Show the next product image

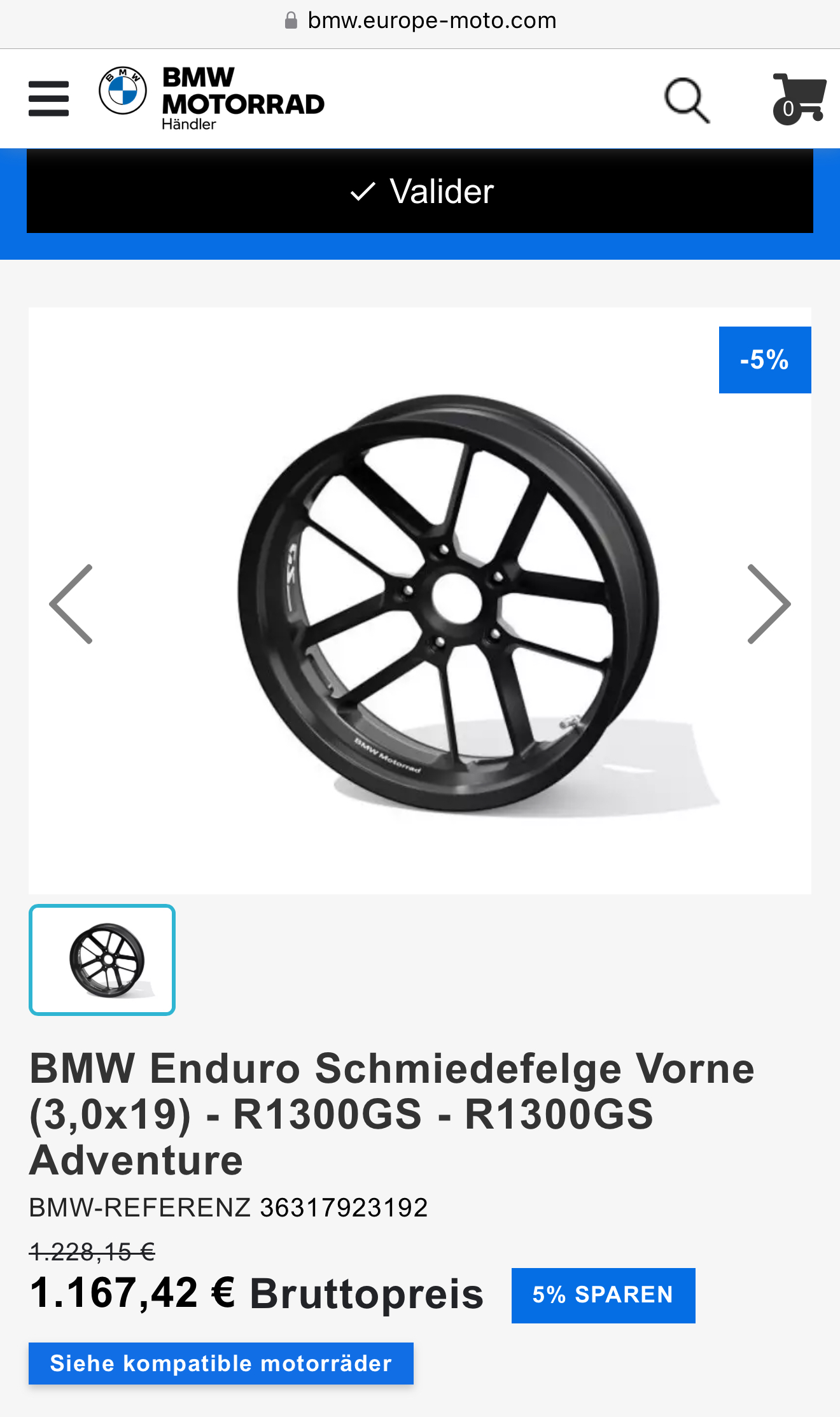coord(769,603)
